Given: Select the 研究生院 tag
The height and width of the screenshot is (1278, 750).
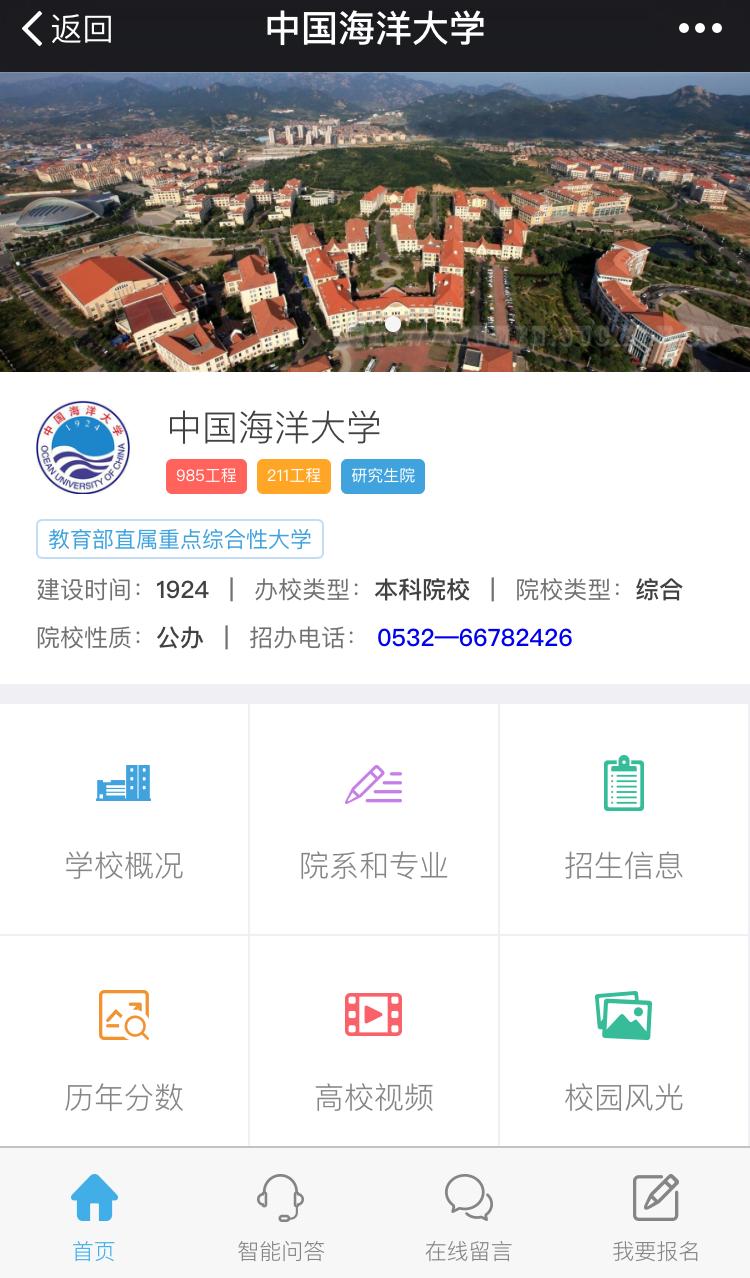Looking at the screenshot, I should coord(381,476).
